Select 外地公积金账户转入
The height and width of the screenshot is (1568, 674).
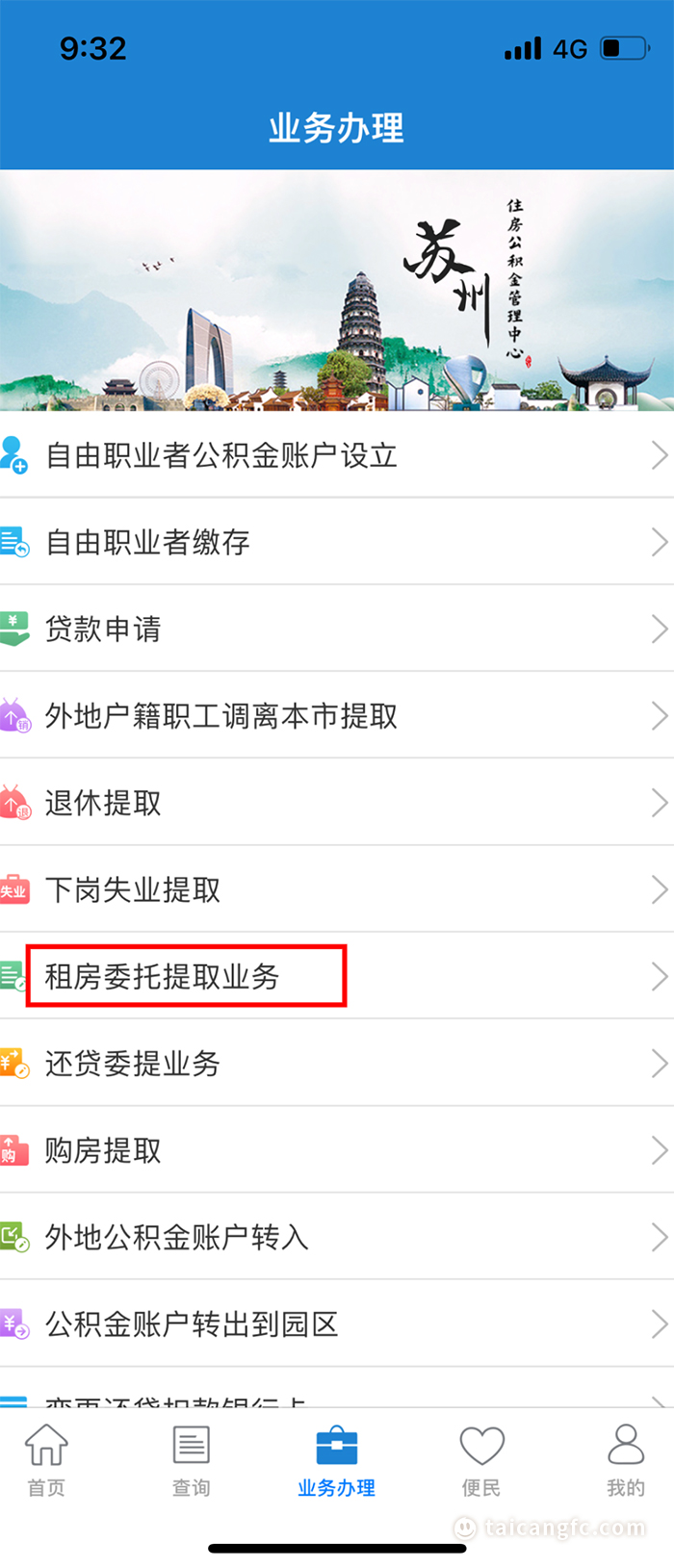pyautogui.click(x=177, y=1237)
